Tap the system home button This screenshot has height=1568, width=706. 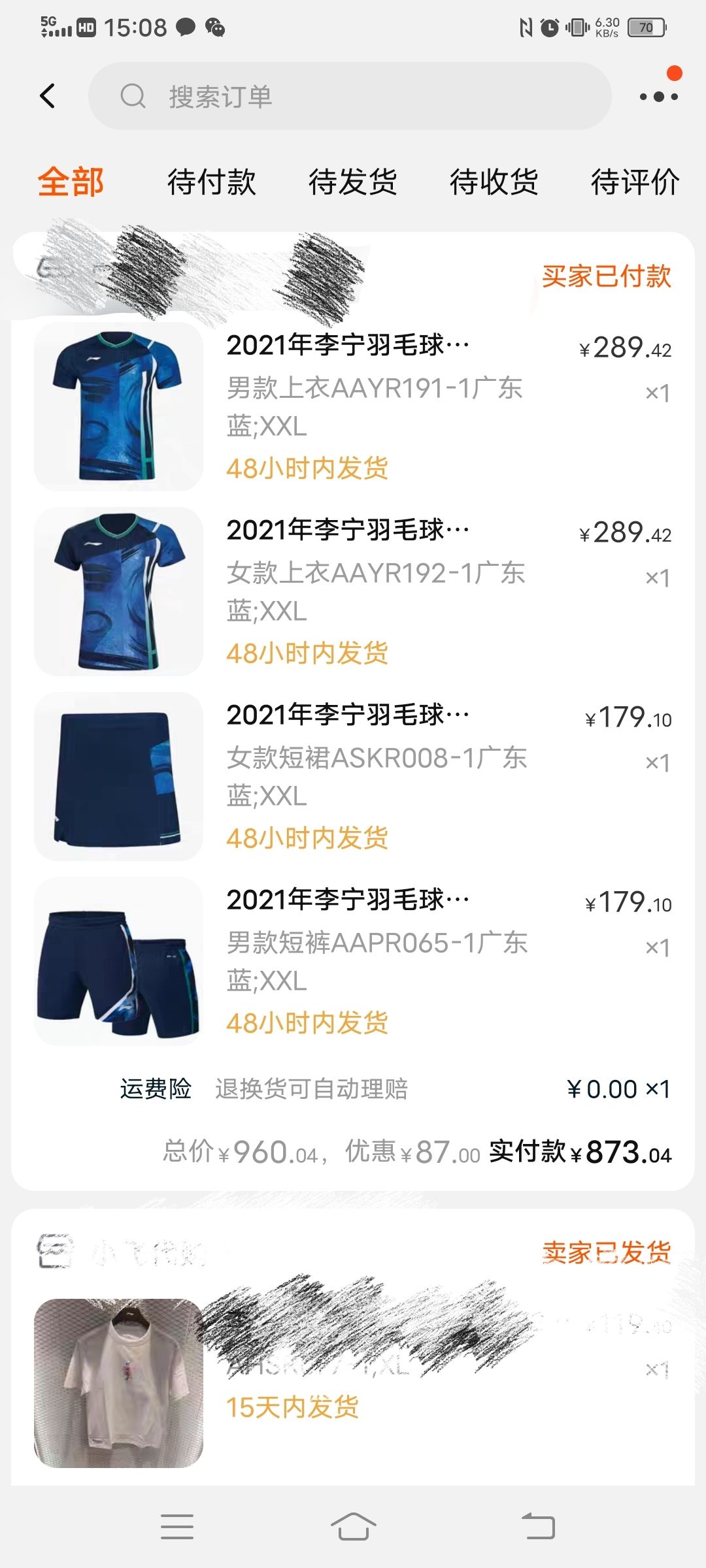(x=353, y=1527)
